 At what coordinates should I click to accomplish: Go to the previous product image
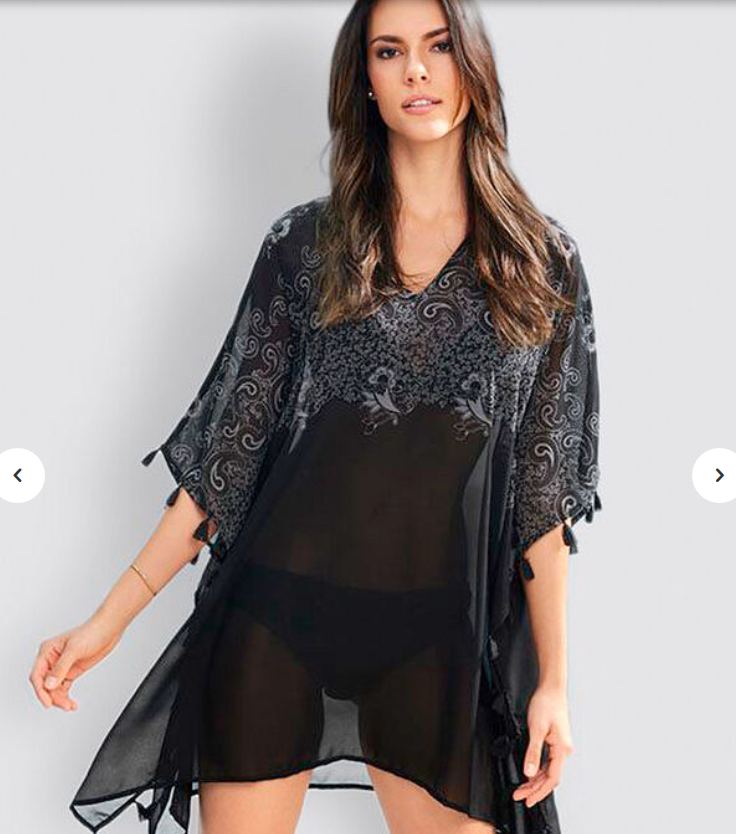click(x=18, y=475)
